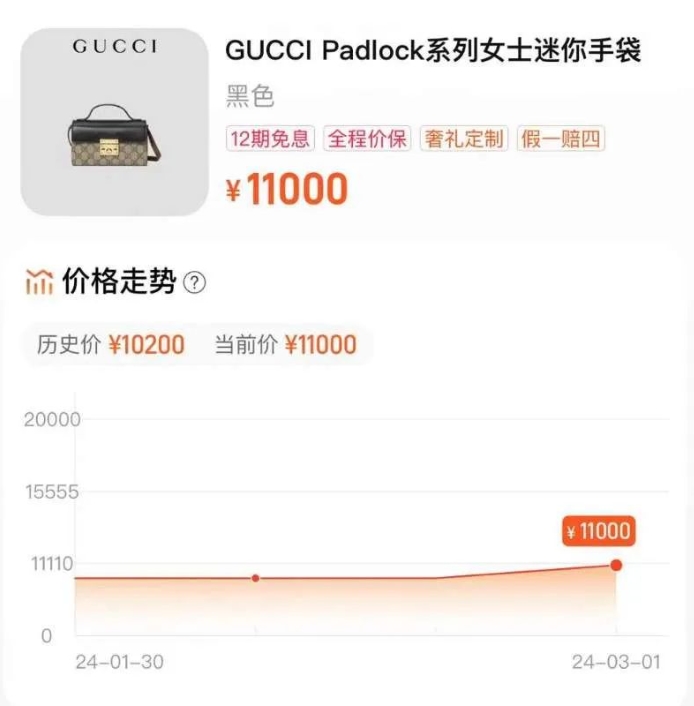Select the middle data point on the price chart
This screenshot has height=706, width=694.
[256, 578]
